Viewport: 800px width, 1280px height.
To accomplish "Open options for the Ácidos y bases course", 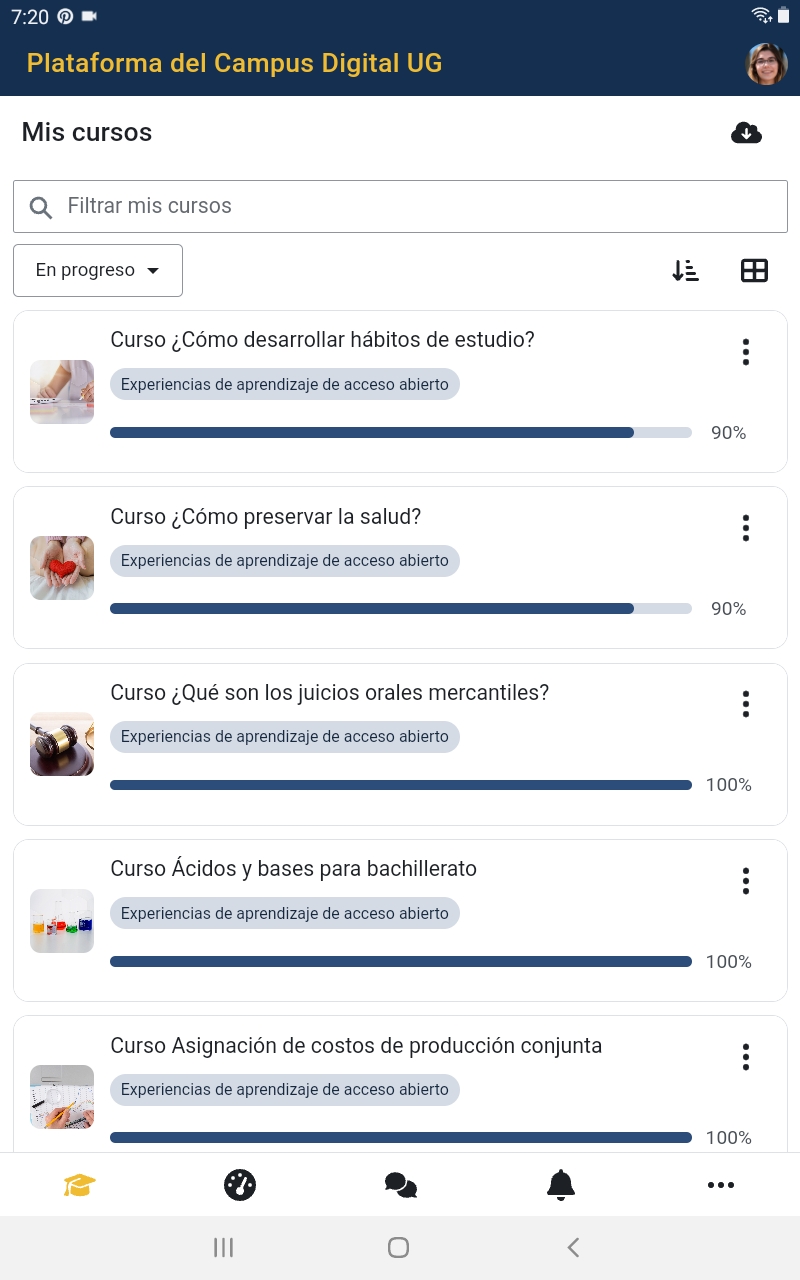I will pyautogui.click(x=746, y=881).
